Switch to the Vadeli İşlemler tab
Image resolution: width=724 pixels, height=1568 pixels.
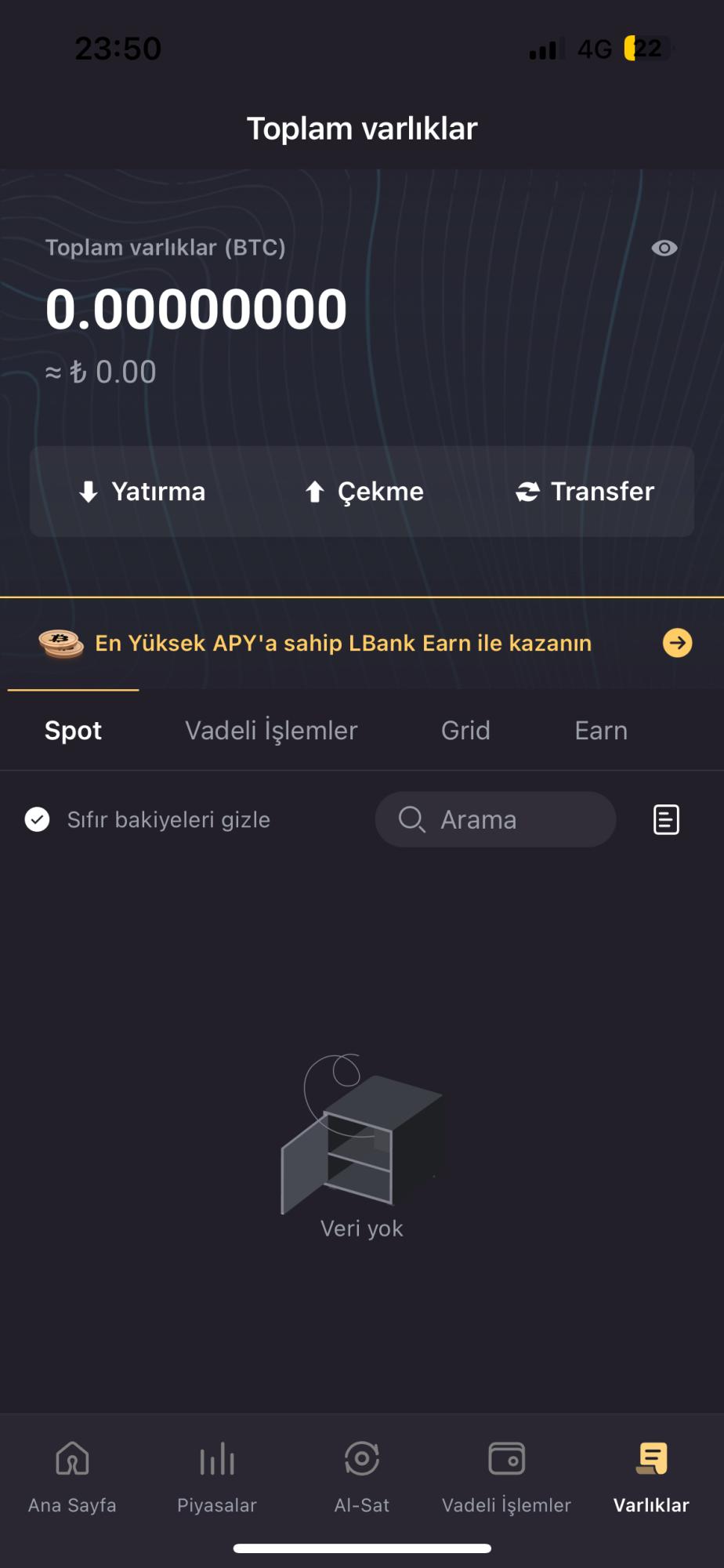tap(271, 730)
